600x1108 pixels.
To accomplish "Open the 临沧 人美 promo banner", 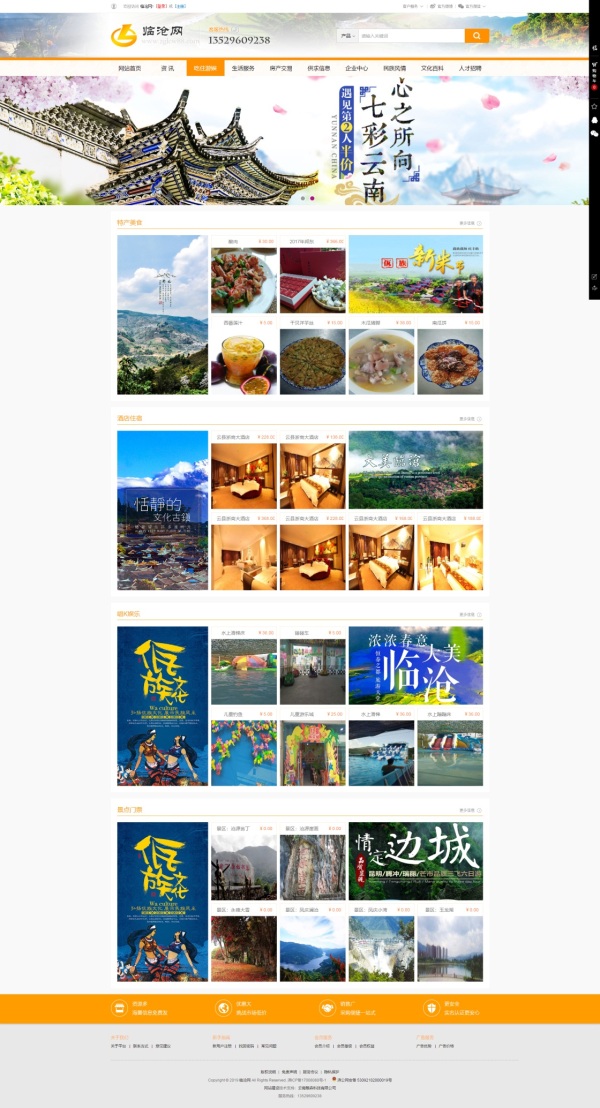I will tap(415, 665).
